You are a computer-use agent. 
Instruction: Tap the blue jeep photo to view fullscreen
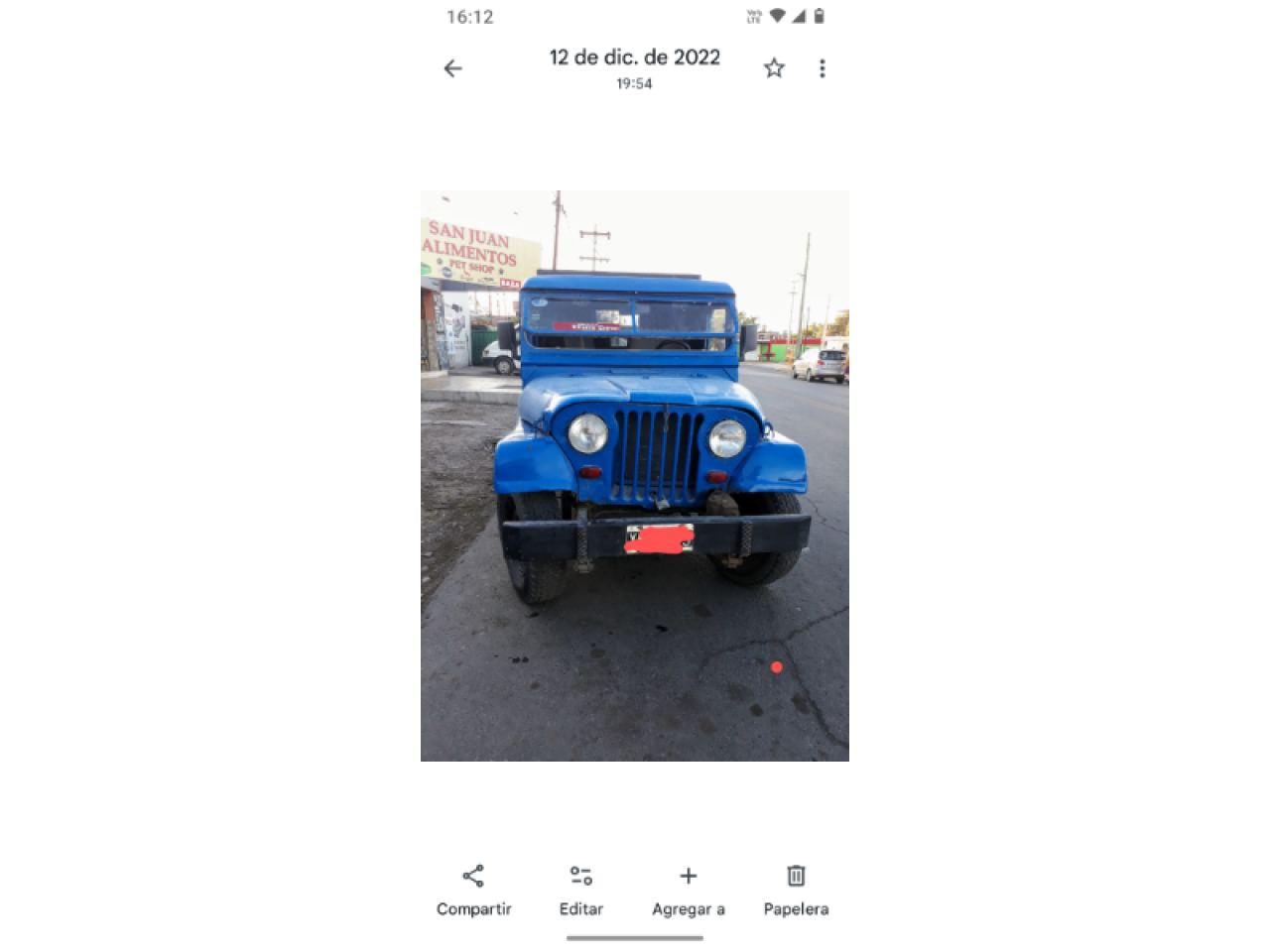click(x=635, y=476)
